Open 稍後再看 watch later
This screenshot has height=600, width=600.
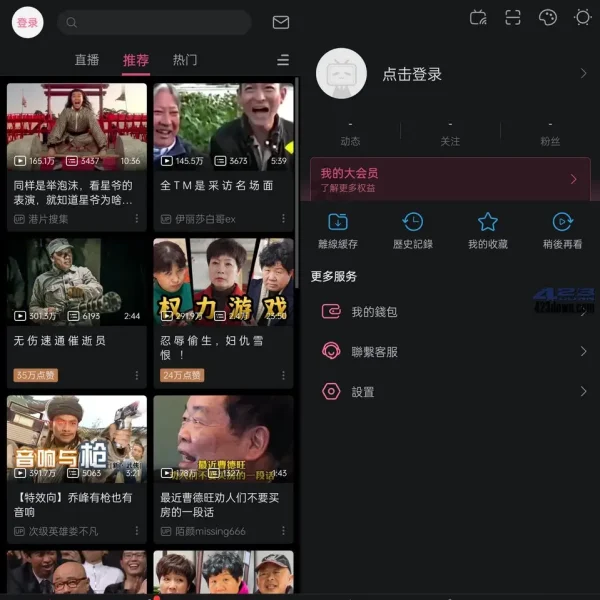pyautogui.click(x=562, y=231)
